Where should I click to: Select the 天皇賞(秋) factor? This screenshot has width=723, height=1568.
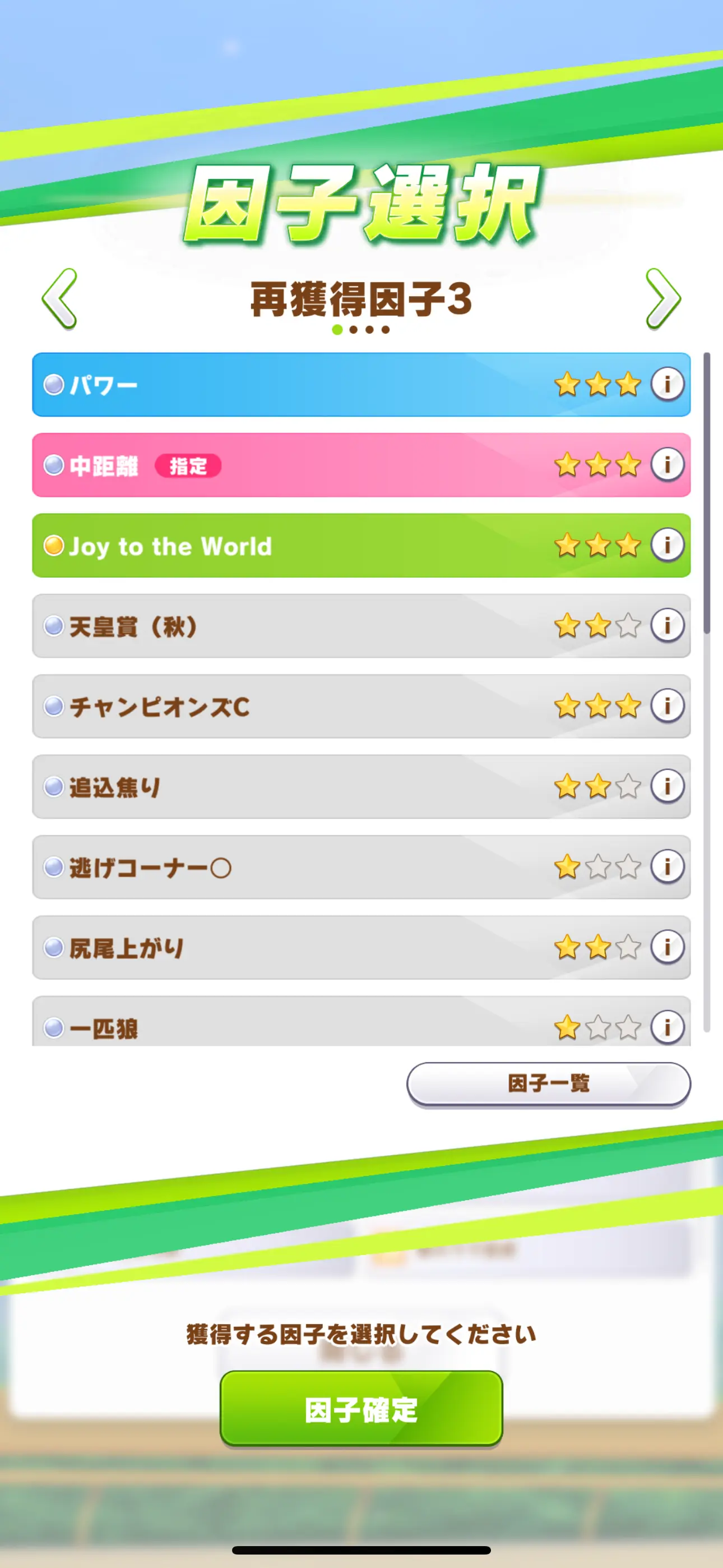pos(361,626)
